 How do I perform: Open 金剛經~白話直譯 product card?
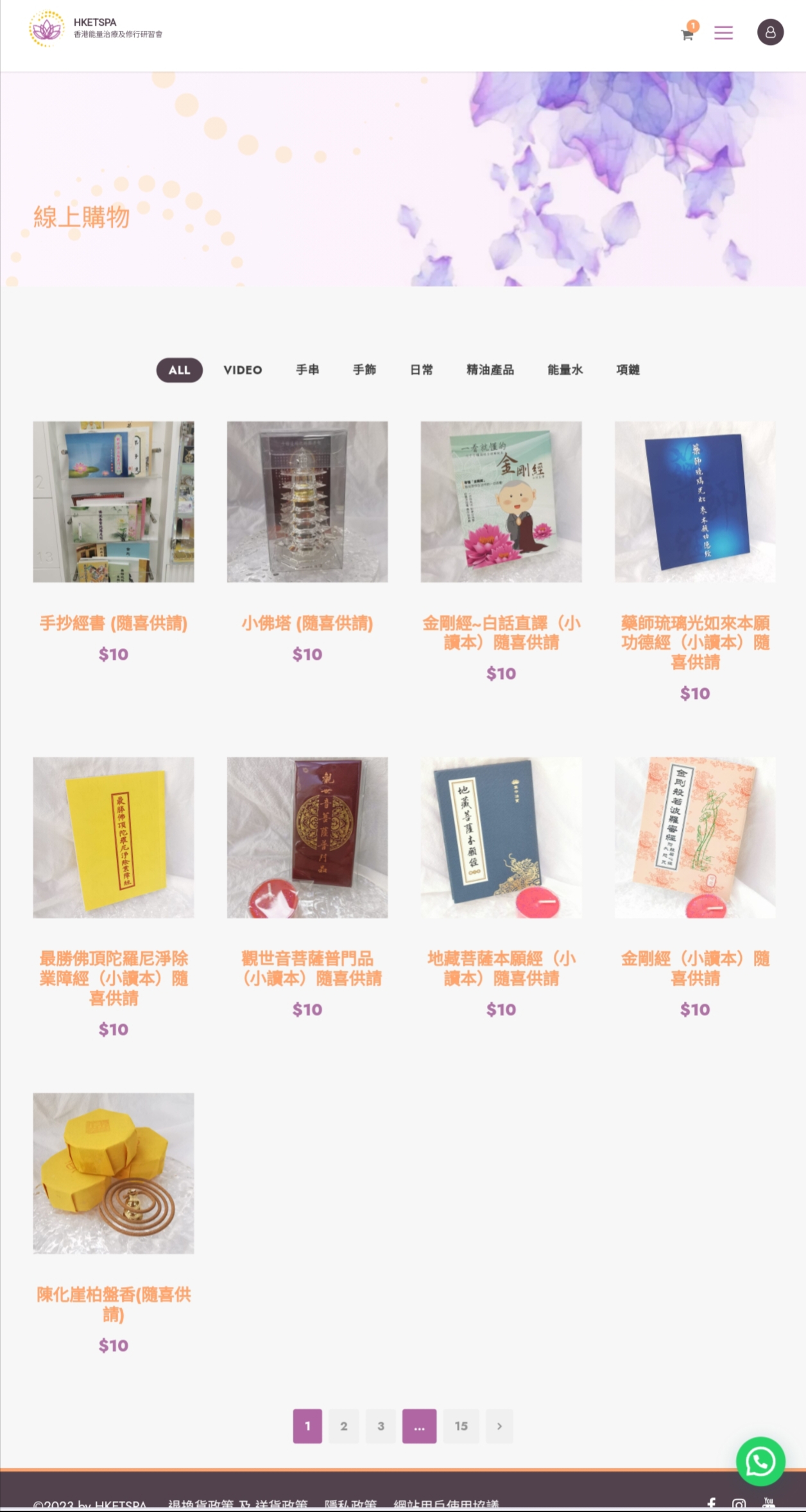pyautogui.click(x=501, y=633)
